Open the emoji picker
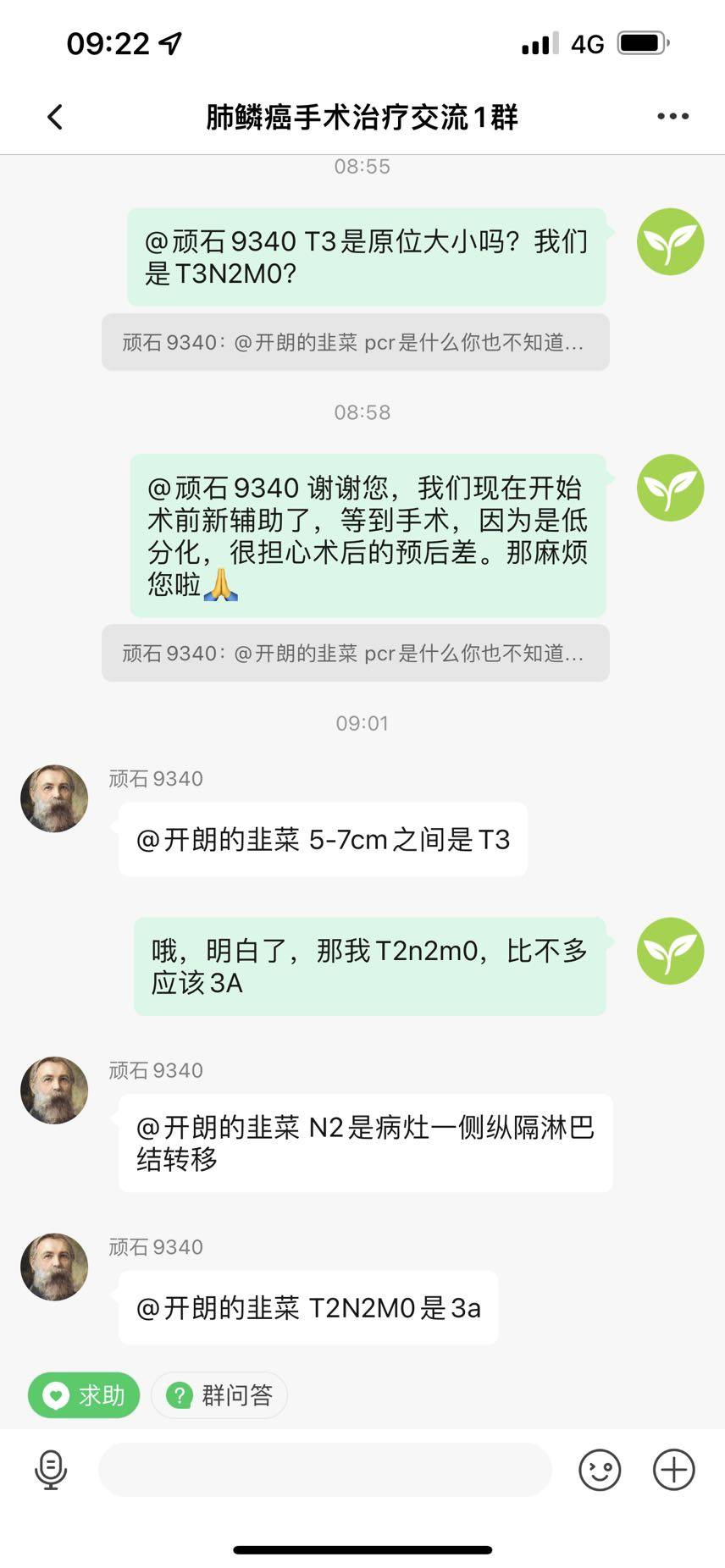725x1568 pixels. [600, 1469]
